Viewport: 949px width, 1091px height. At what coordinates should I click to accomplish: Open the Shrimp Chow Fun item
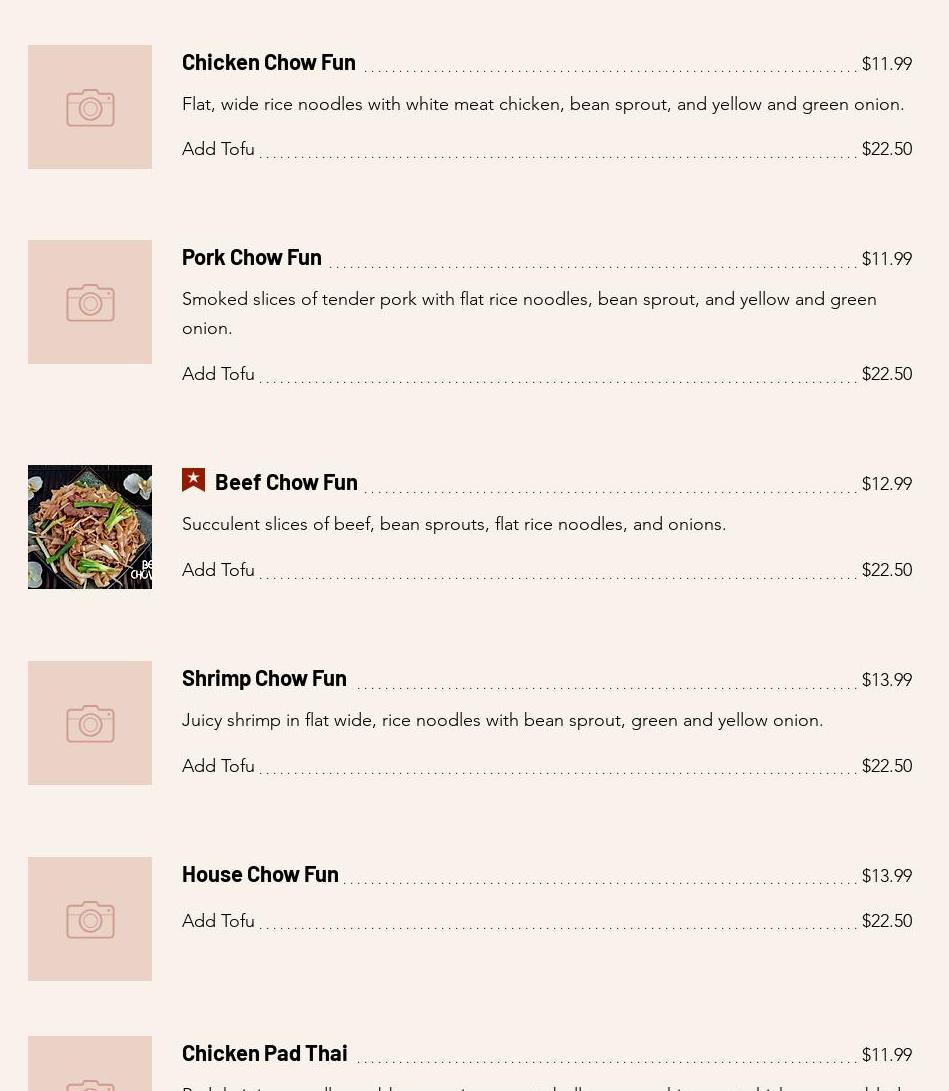264,678
